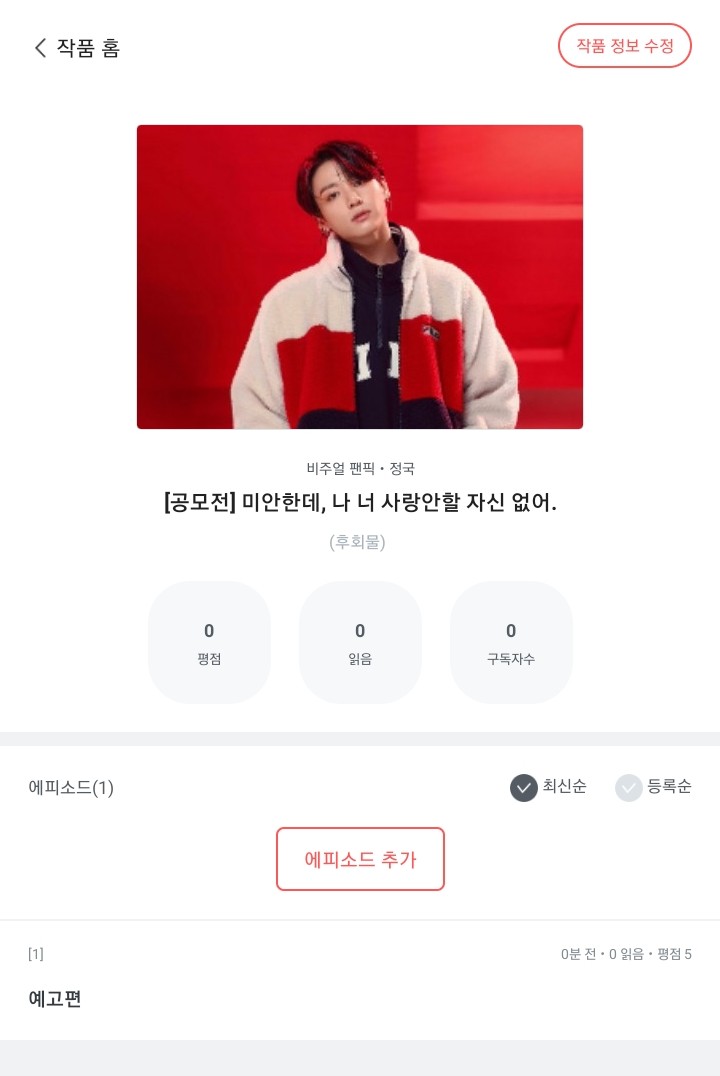Sort episodes by 최신순
The width and height of the screenshot is (720, 1076).
tap(548, 788)
